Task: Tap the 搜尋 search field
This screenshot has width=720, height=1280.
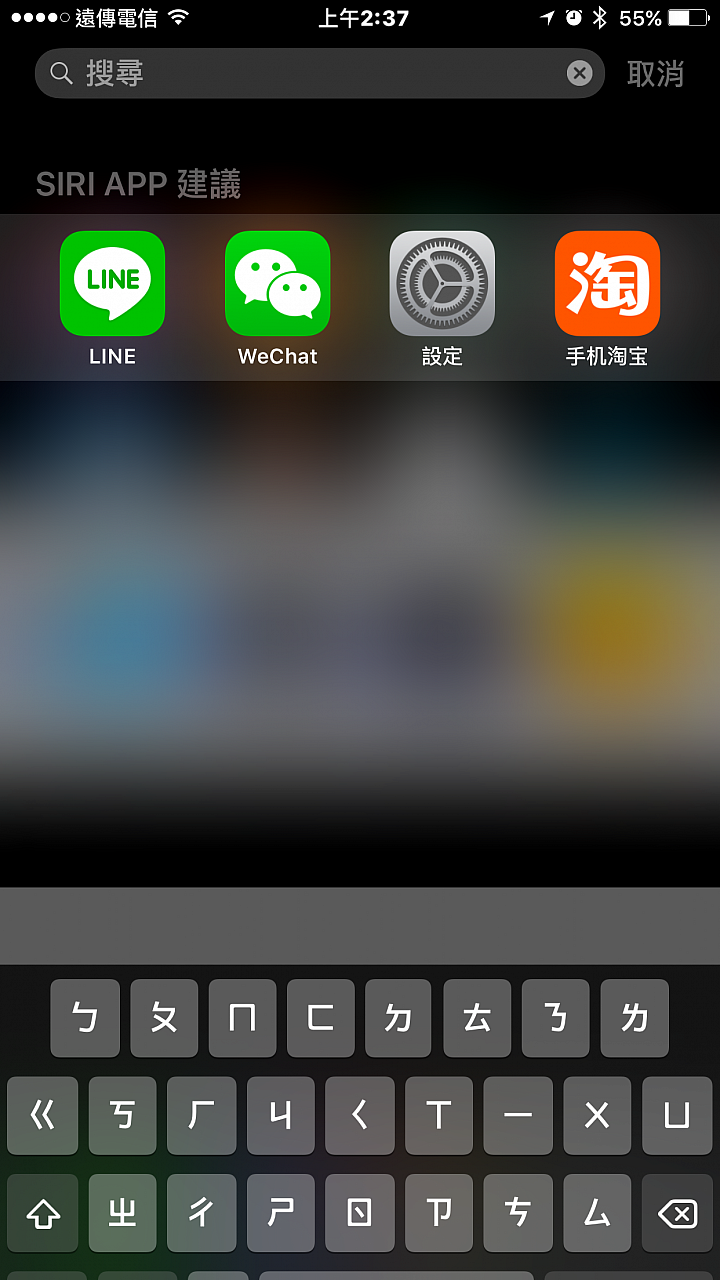Action: coord(300,73)
